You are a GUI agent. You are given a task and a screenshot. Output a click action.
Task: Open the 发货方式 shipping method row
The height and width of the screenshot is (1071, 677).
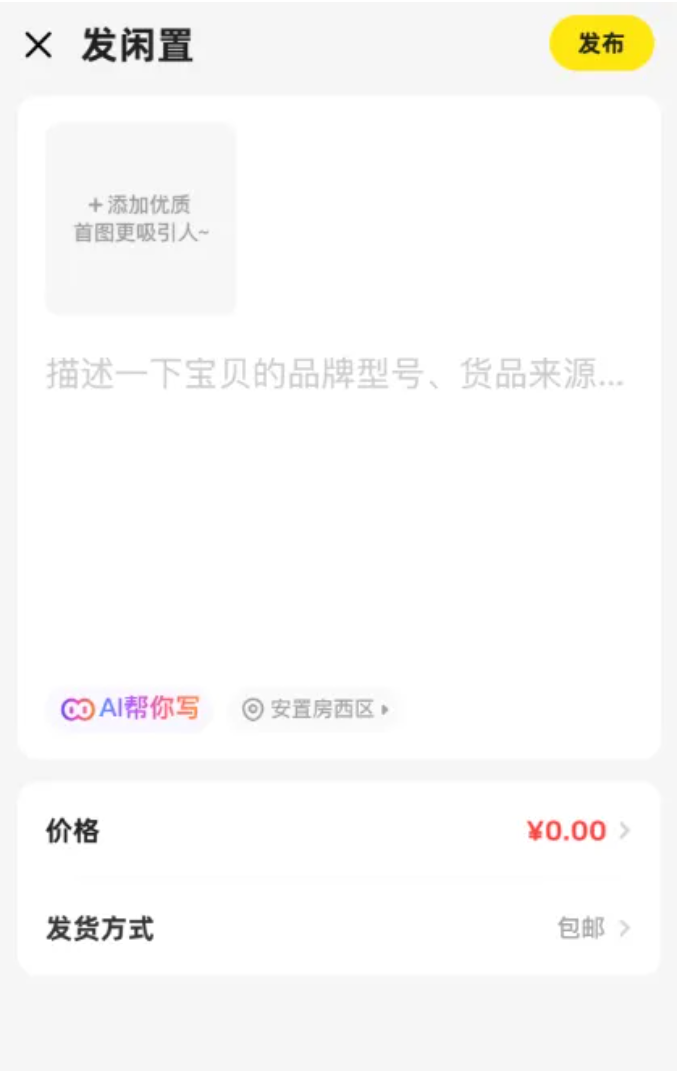338,929
